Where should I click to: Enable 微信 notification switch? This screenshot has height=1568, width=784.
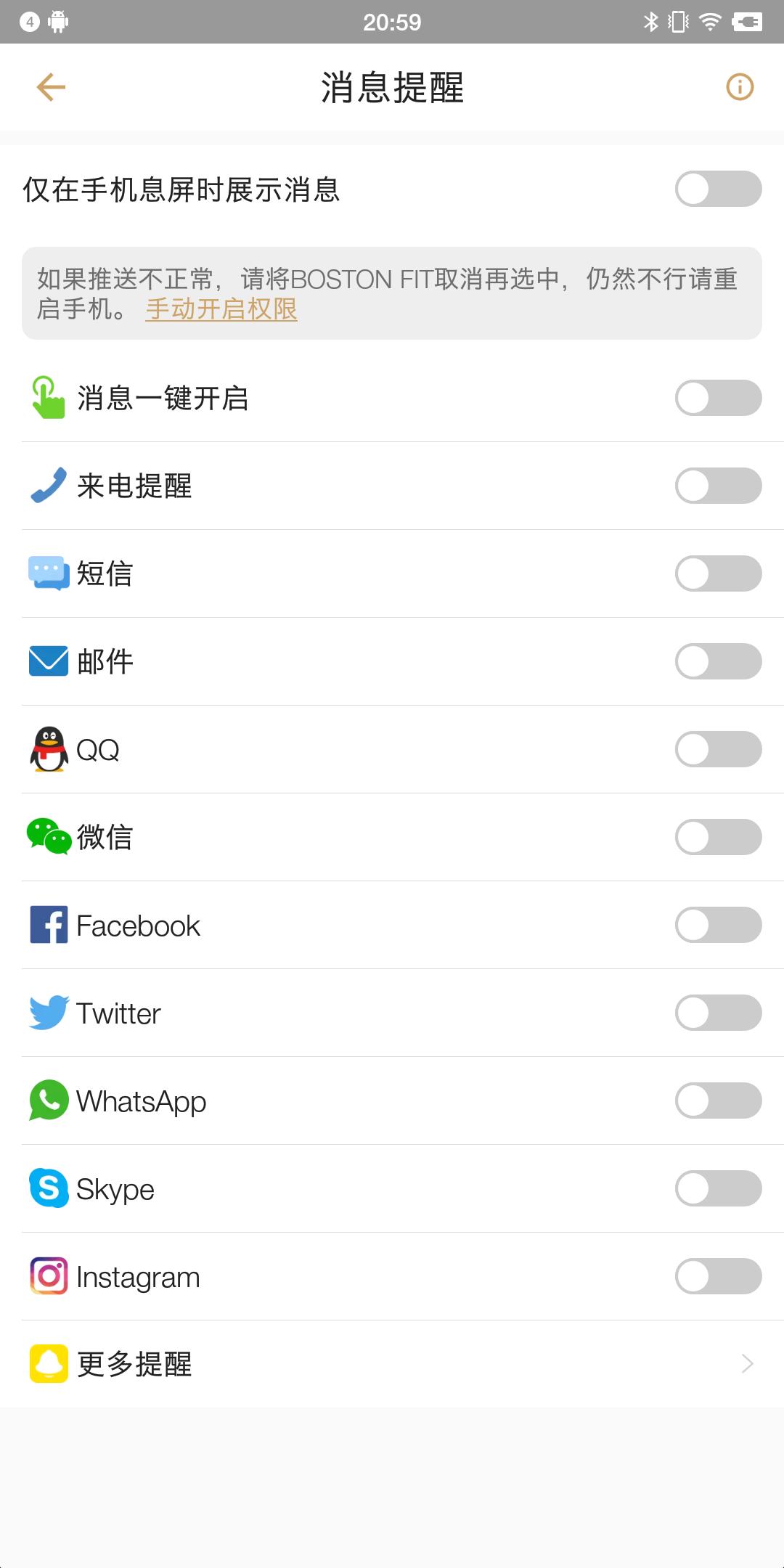click(718, 837)
